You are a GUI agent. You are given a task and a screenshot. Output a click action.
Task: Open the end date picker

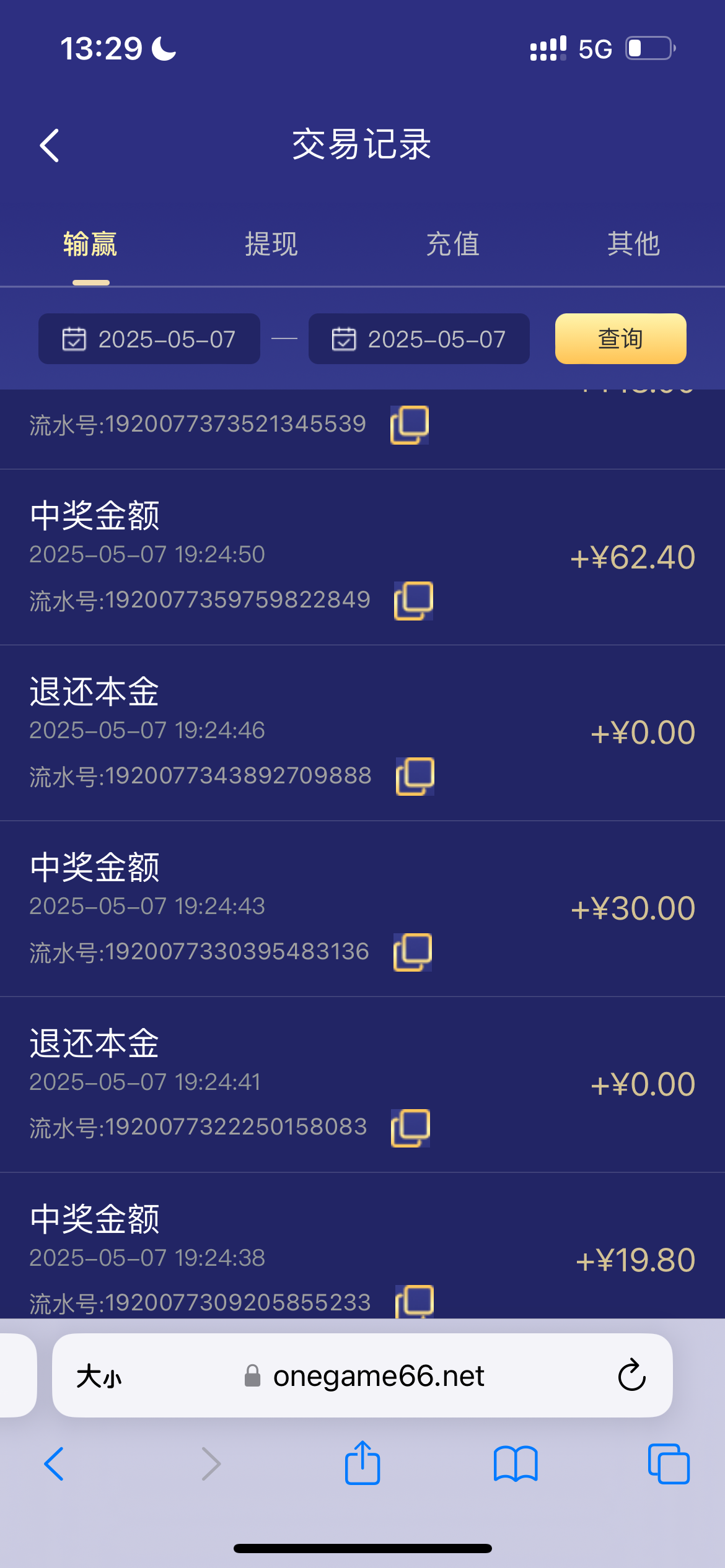(419, 339)
